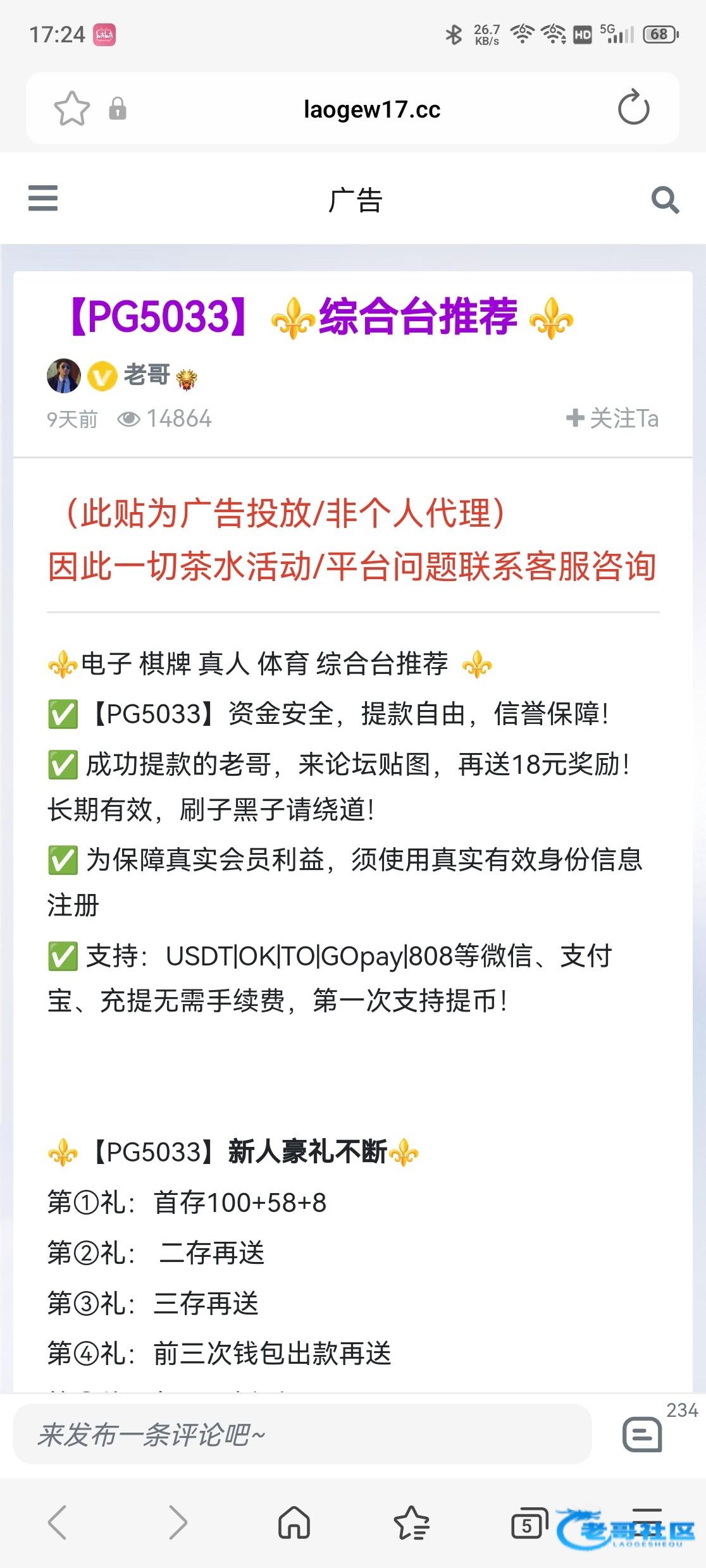Viewport: 706px width, 1568px height.
Task: Bookmark this page with the star
Action: tap(71, 109)
